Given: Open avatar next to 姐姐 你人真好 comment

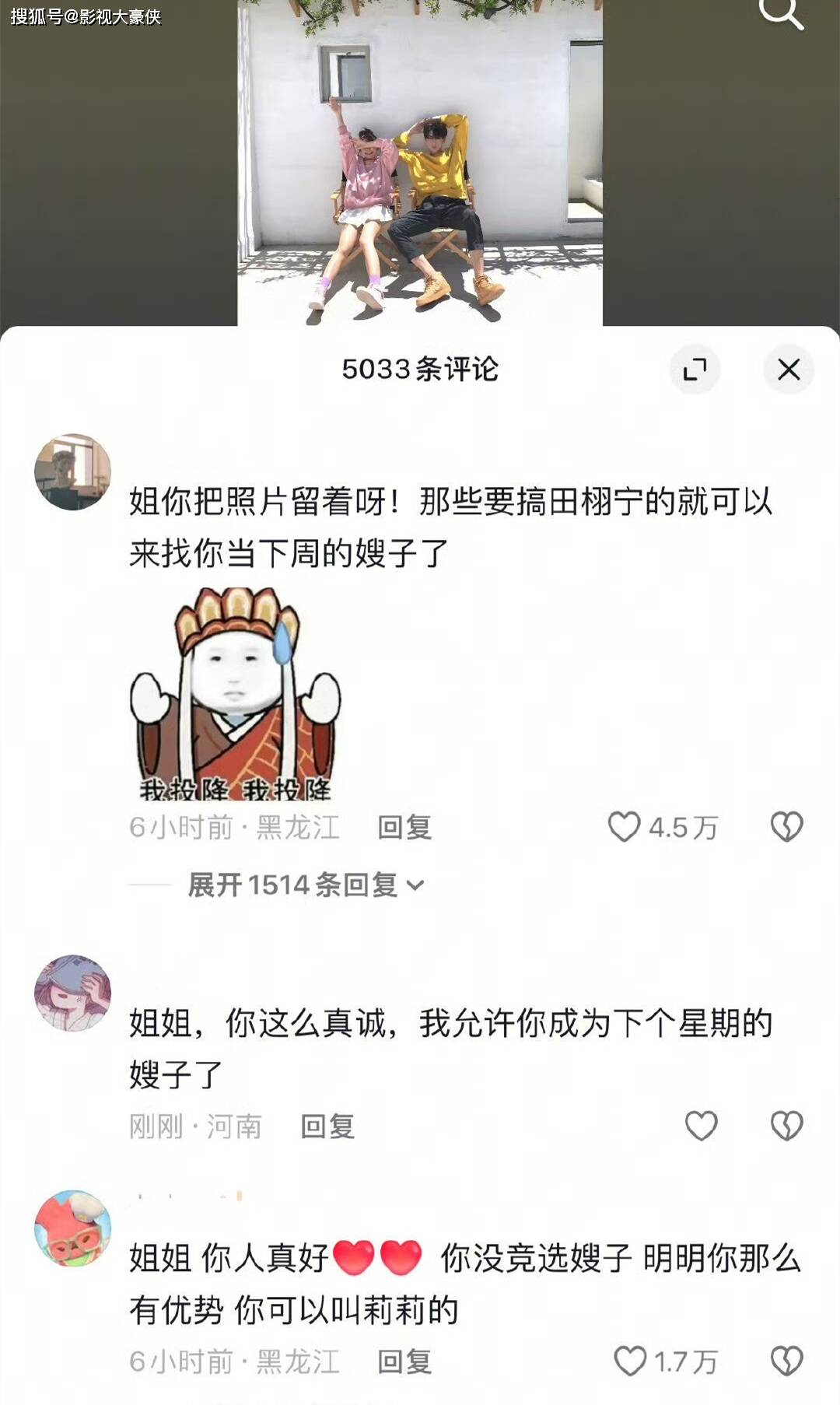Looking at the screenshot, I should 73,1228.
